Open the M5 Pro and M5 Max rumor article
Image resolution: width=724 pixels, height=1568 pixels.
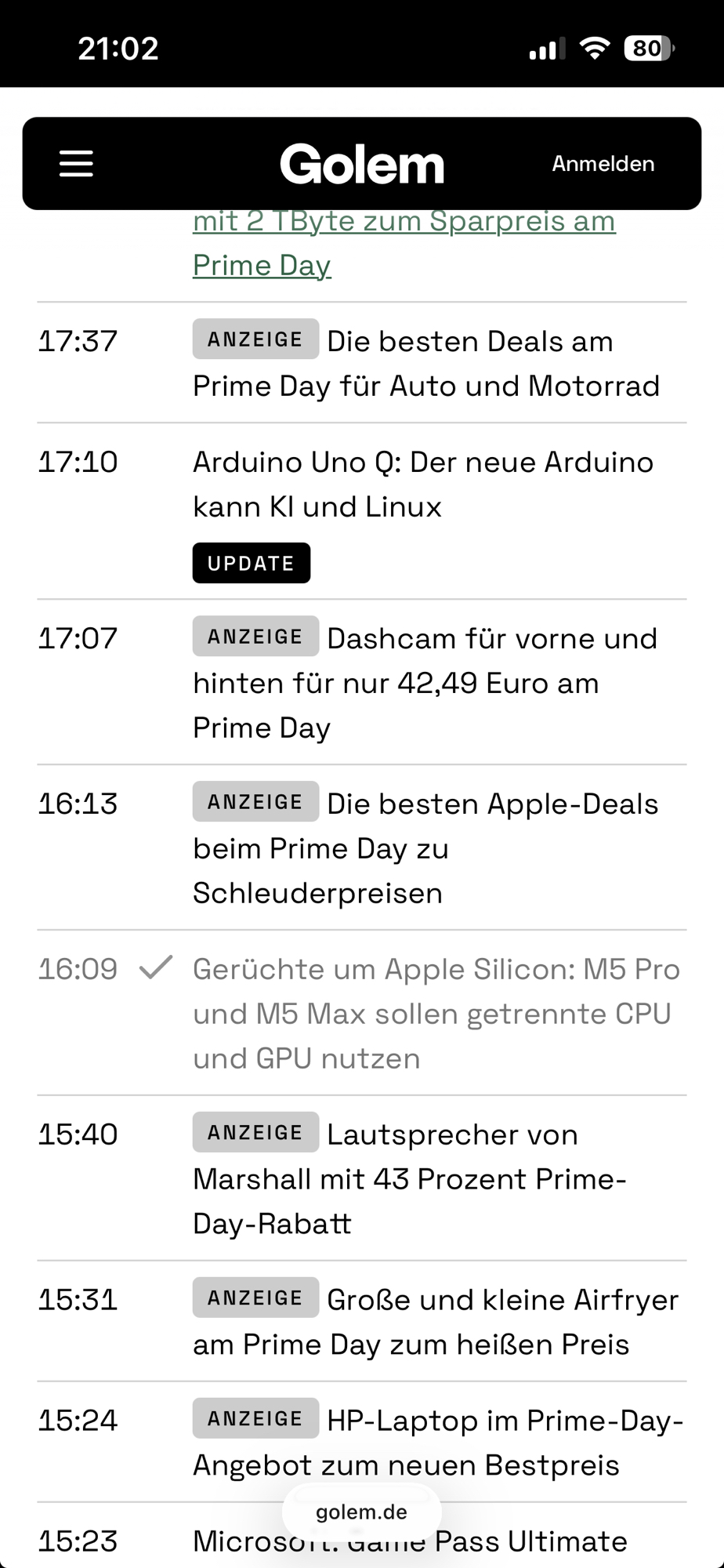435,1014
